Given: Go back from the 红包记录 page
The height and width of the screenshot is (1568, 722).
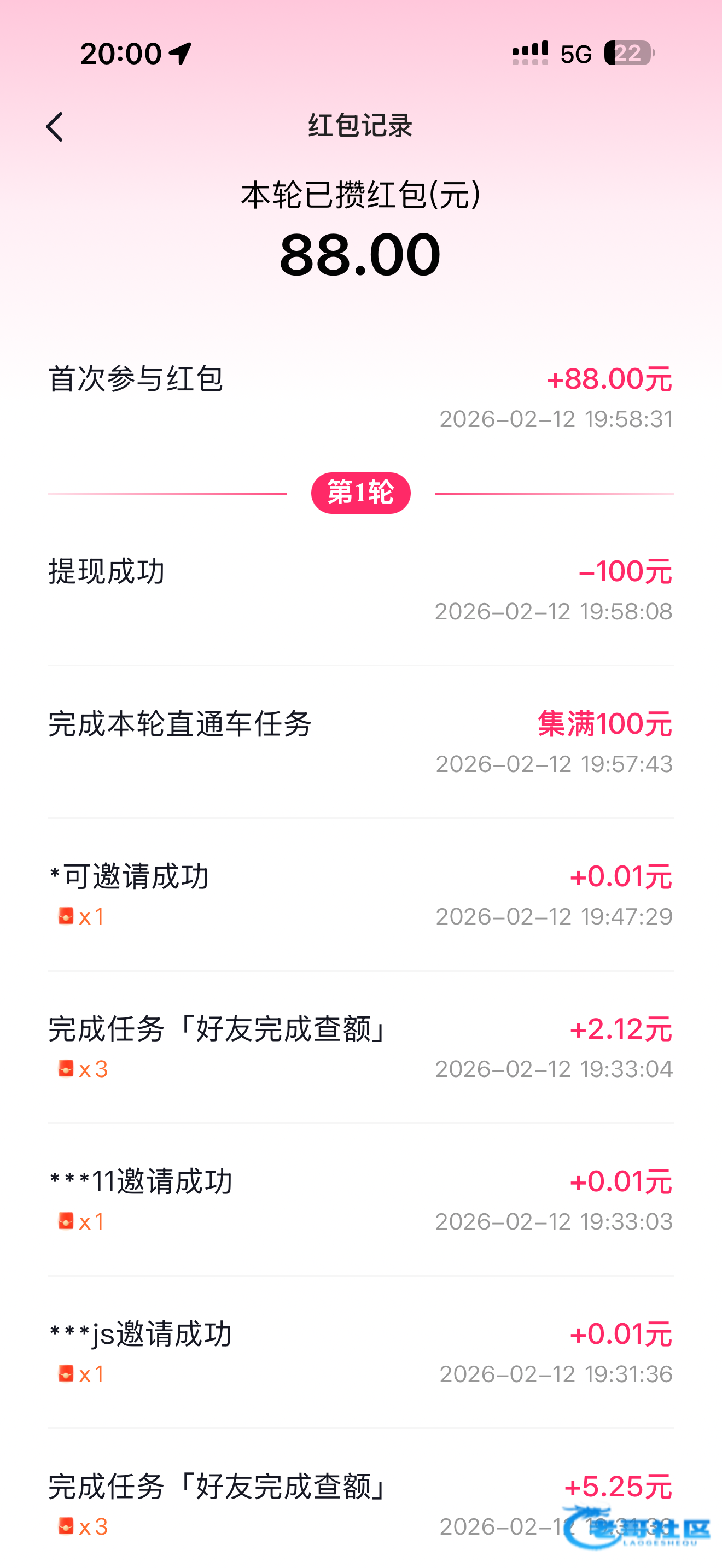Looking at the screenshot, I should click(55, 127).
